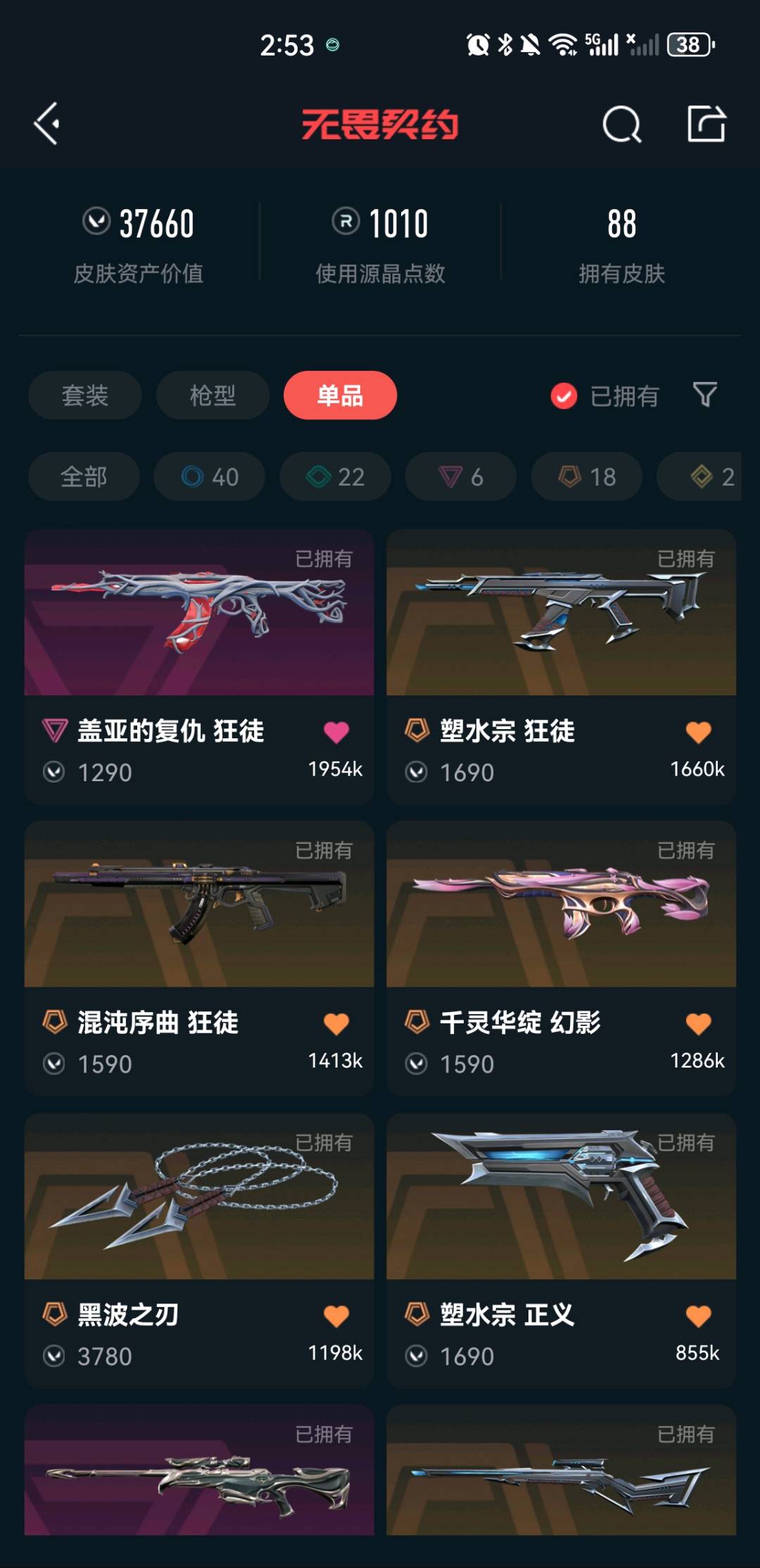Tap the heart on 塑水宗 正义

pos(698,1315)
